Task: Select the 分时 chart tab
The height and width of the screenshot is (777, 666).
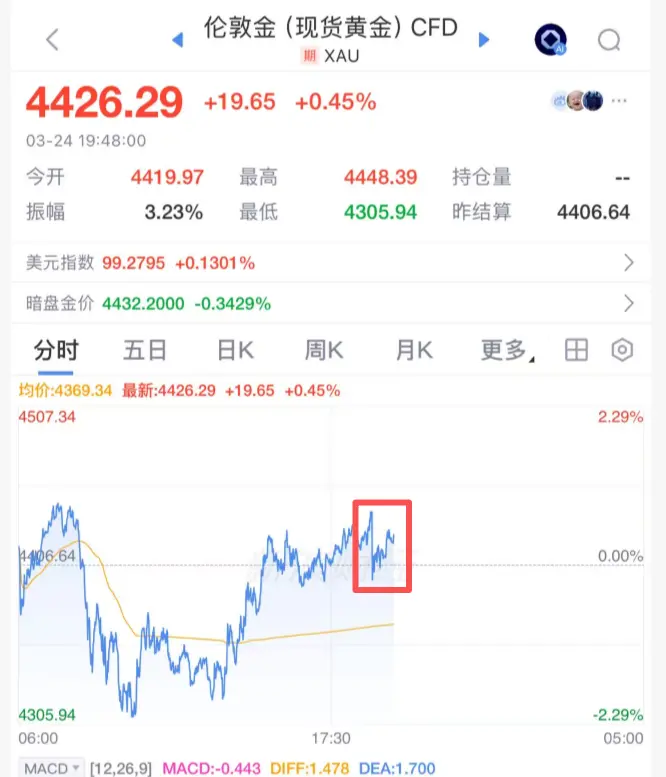Action: click(55, 350)
